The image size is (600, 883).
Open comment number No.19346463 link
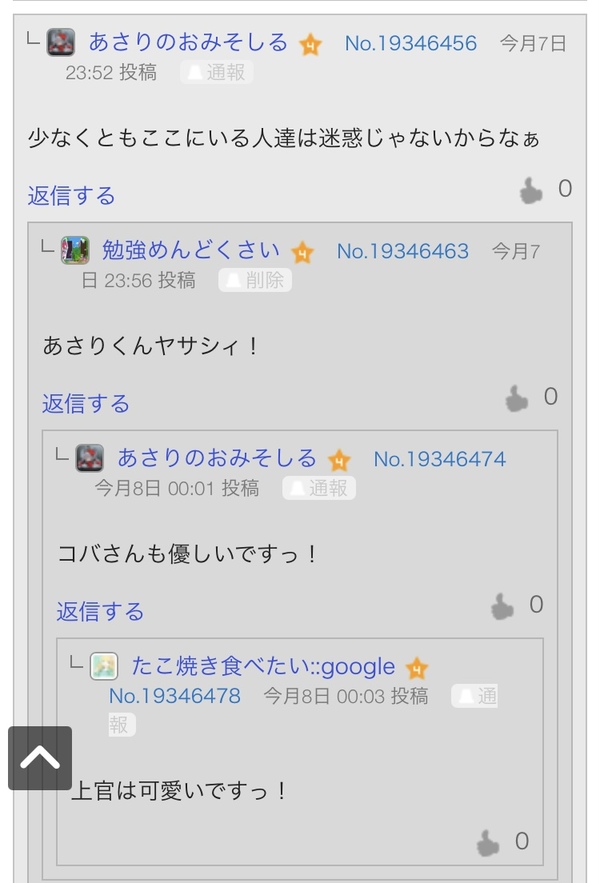402,251
